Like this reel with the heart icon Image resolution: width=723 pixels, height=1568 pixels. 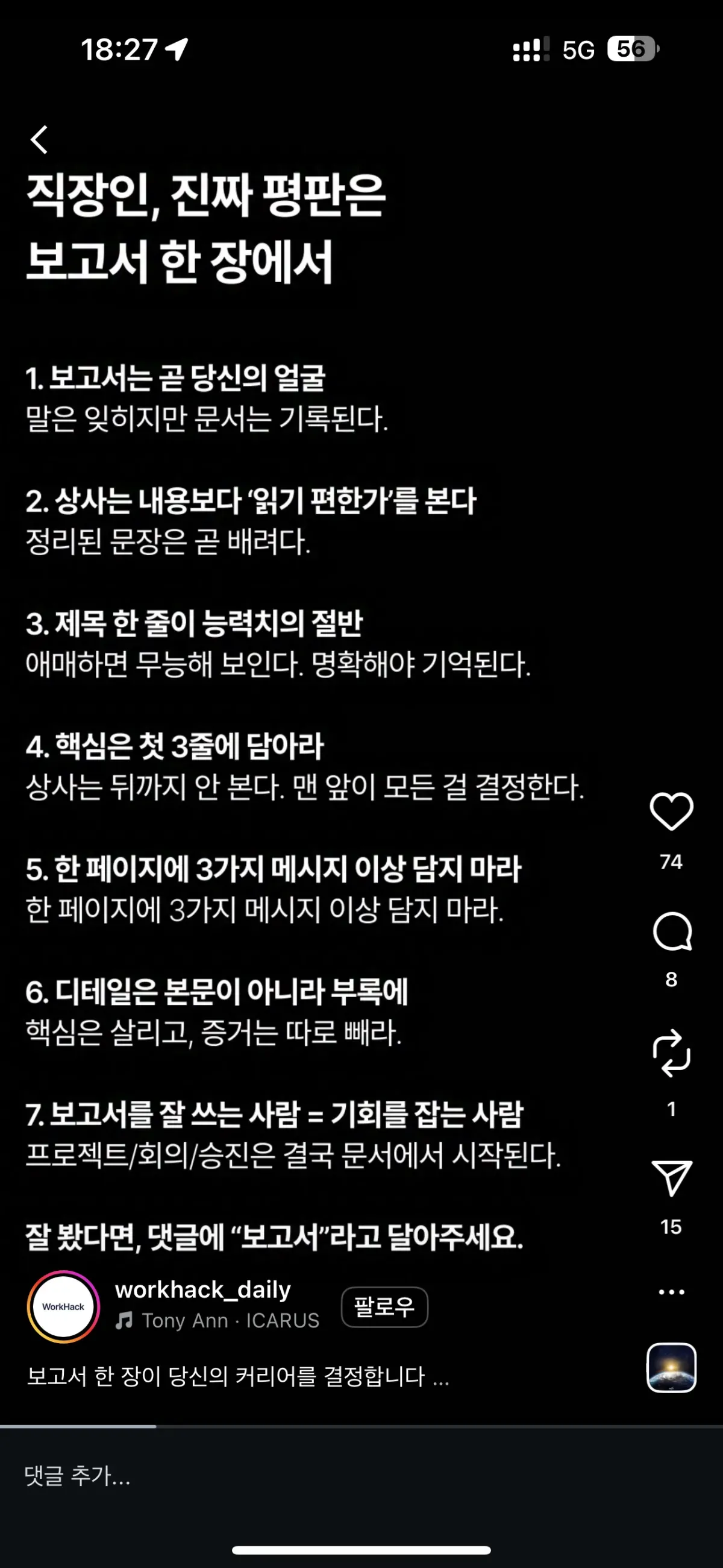pyautogui.click(x=671, y=811)
